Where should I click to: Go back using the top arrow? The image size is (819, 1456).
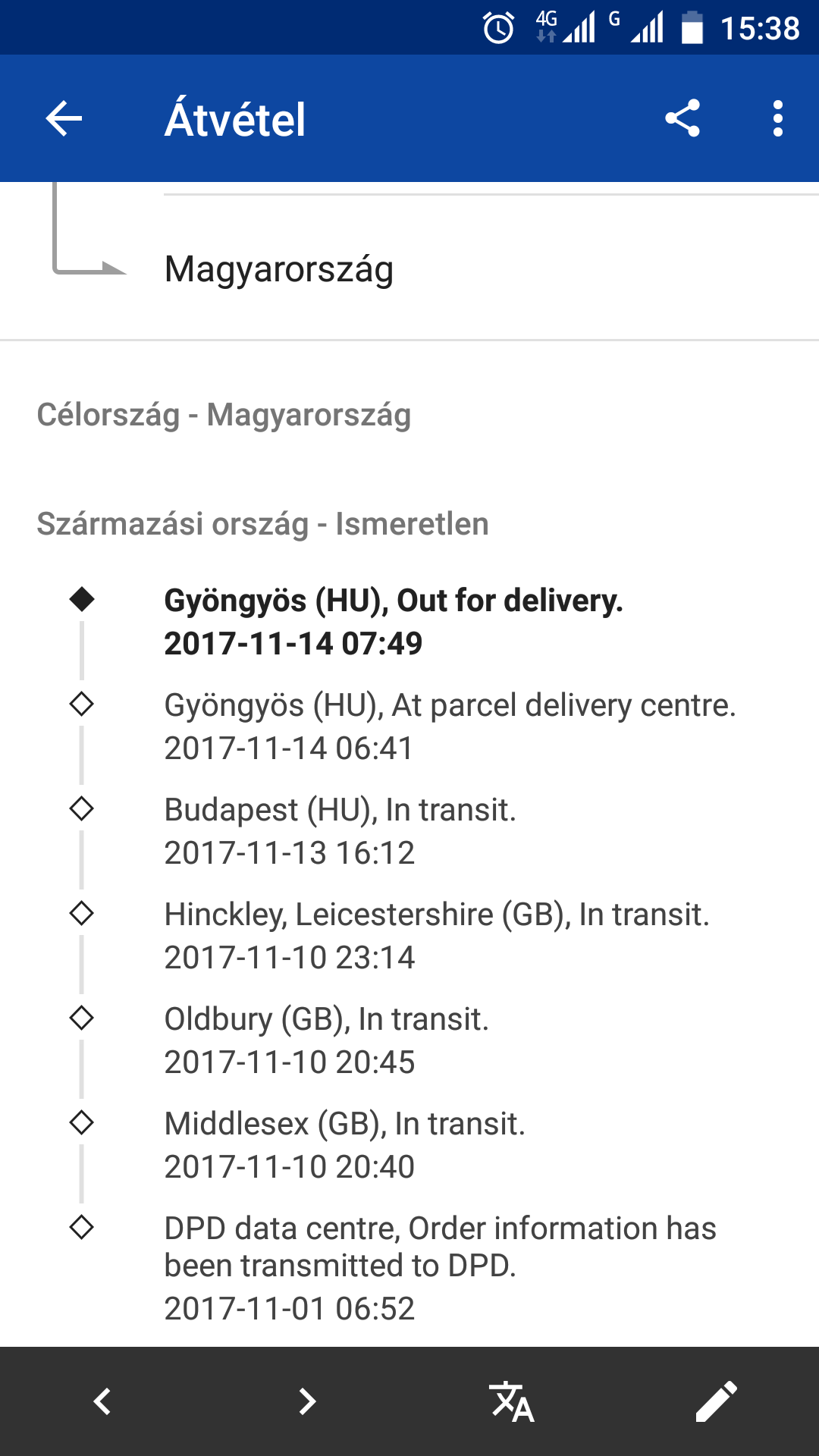(64, 119)
